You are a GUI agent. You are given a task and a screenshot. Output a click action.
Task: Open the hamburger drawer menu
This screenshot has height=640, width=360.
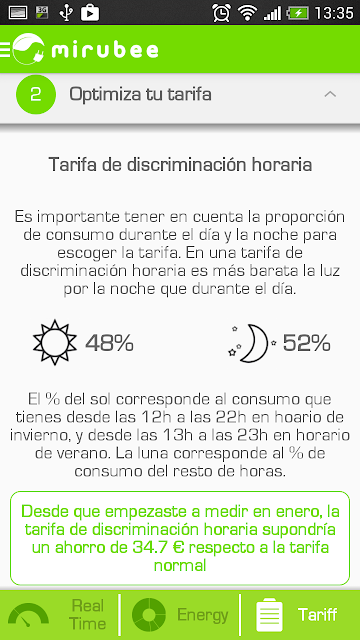point(5,49)
